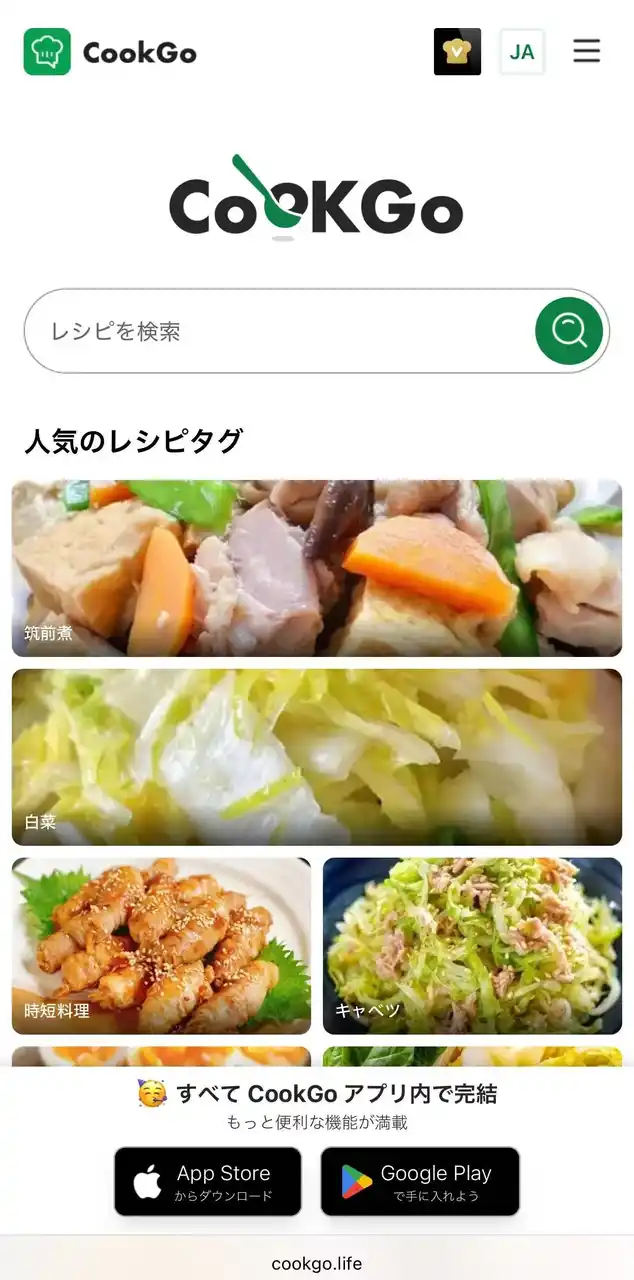The height and width of the screenshot is (1280, 634).
Task: Get the app on Google Play
Action: click(420, 1181)
